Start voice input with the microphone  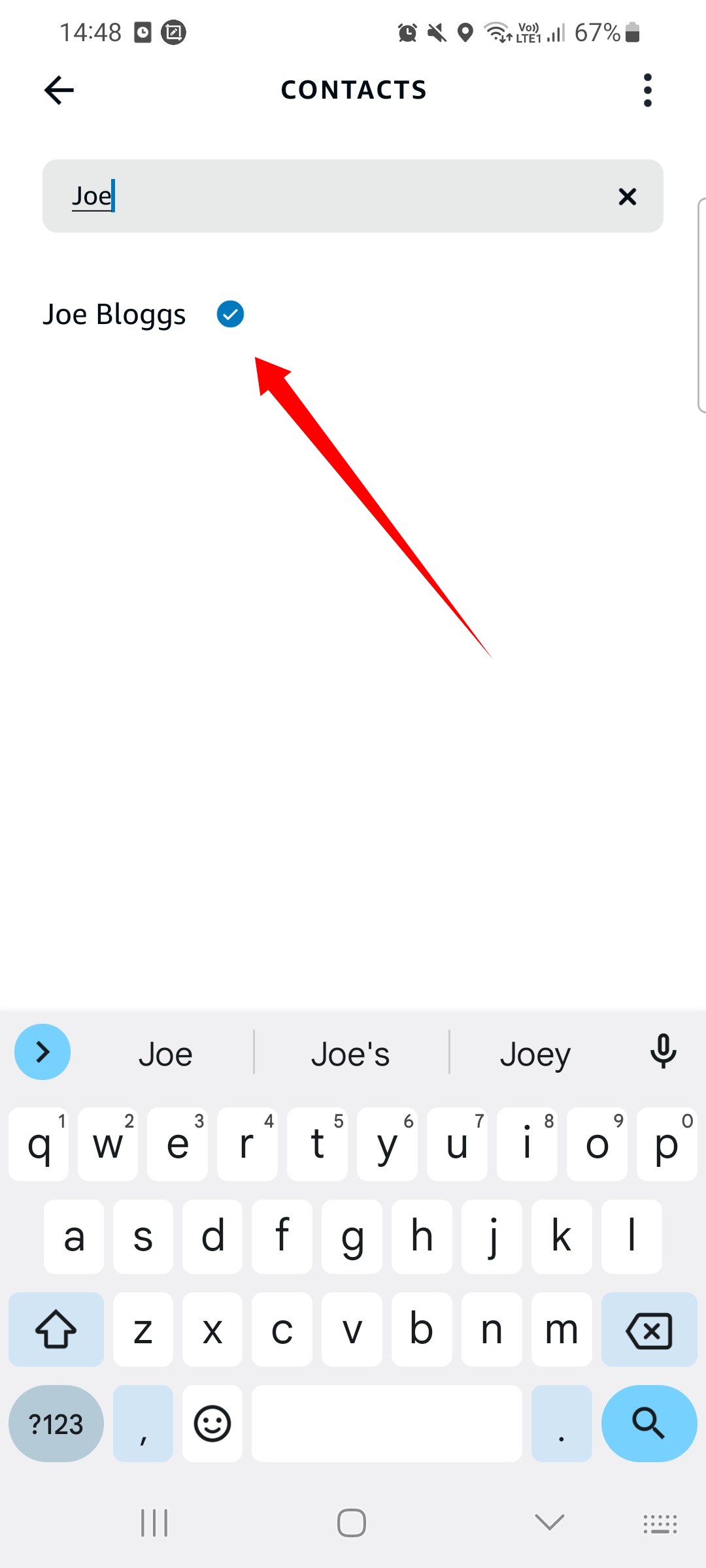663,1052
